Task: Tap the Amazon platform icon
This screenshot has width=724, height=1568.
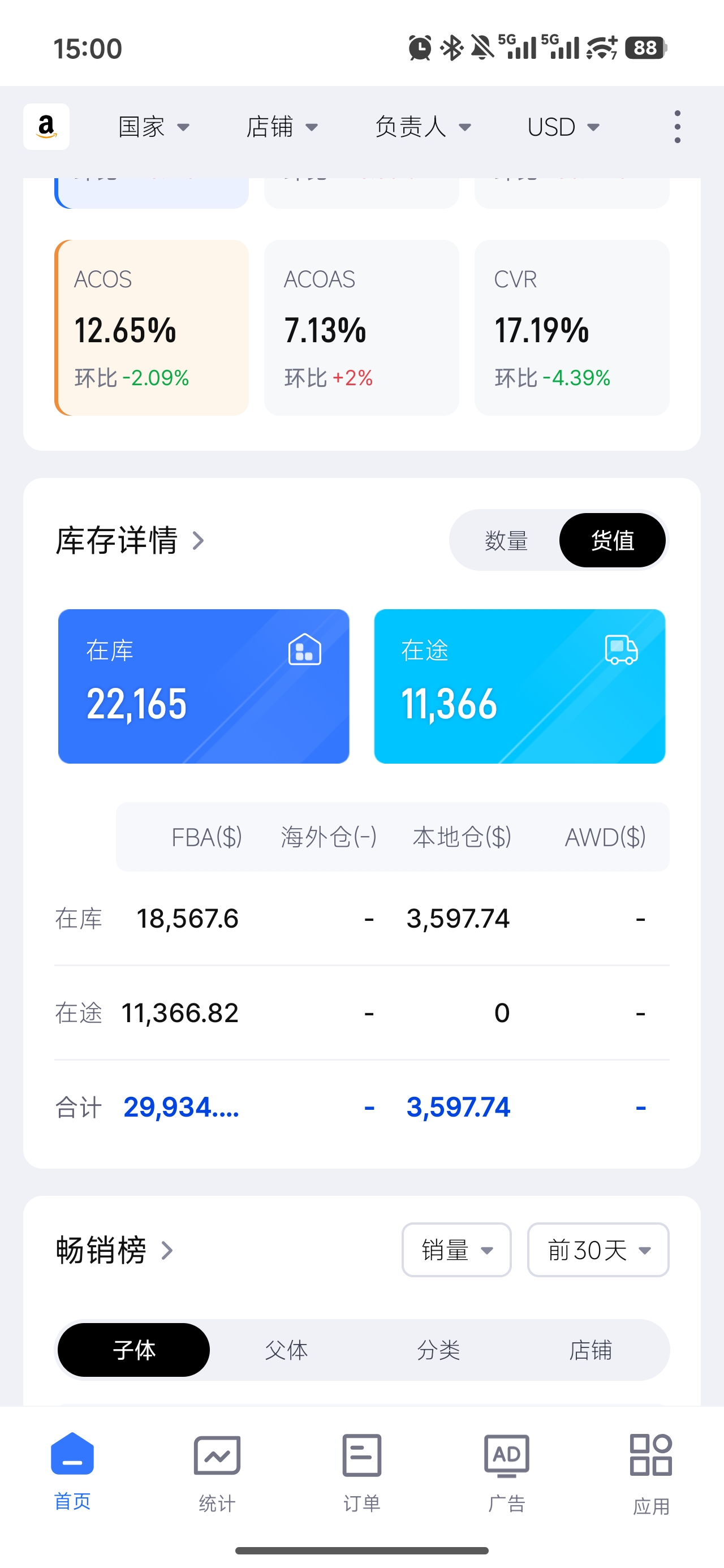Action: pos(46,127)
